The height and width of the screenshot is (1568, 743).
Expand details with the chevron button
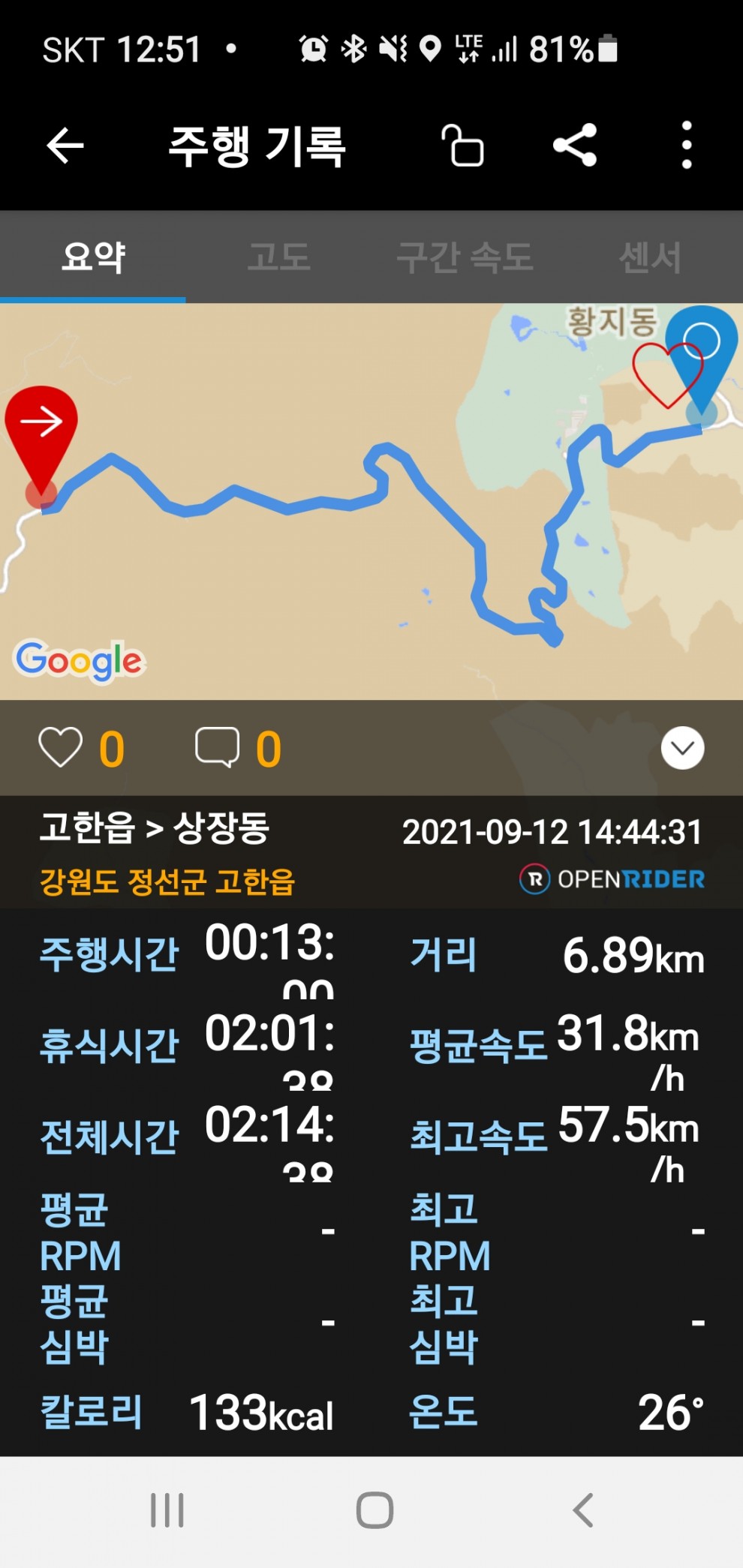[x=682, y=748]
